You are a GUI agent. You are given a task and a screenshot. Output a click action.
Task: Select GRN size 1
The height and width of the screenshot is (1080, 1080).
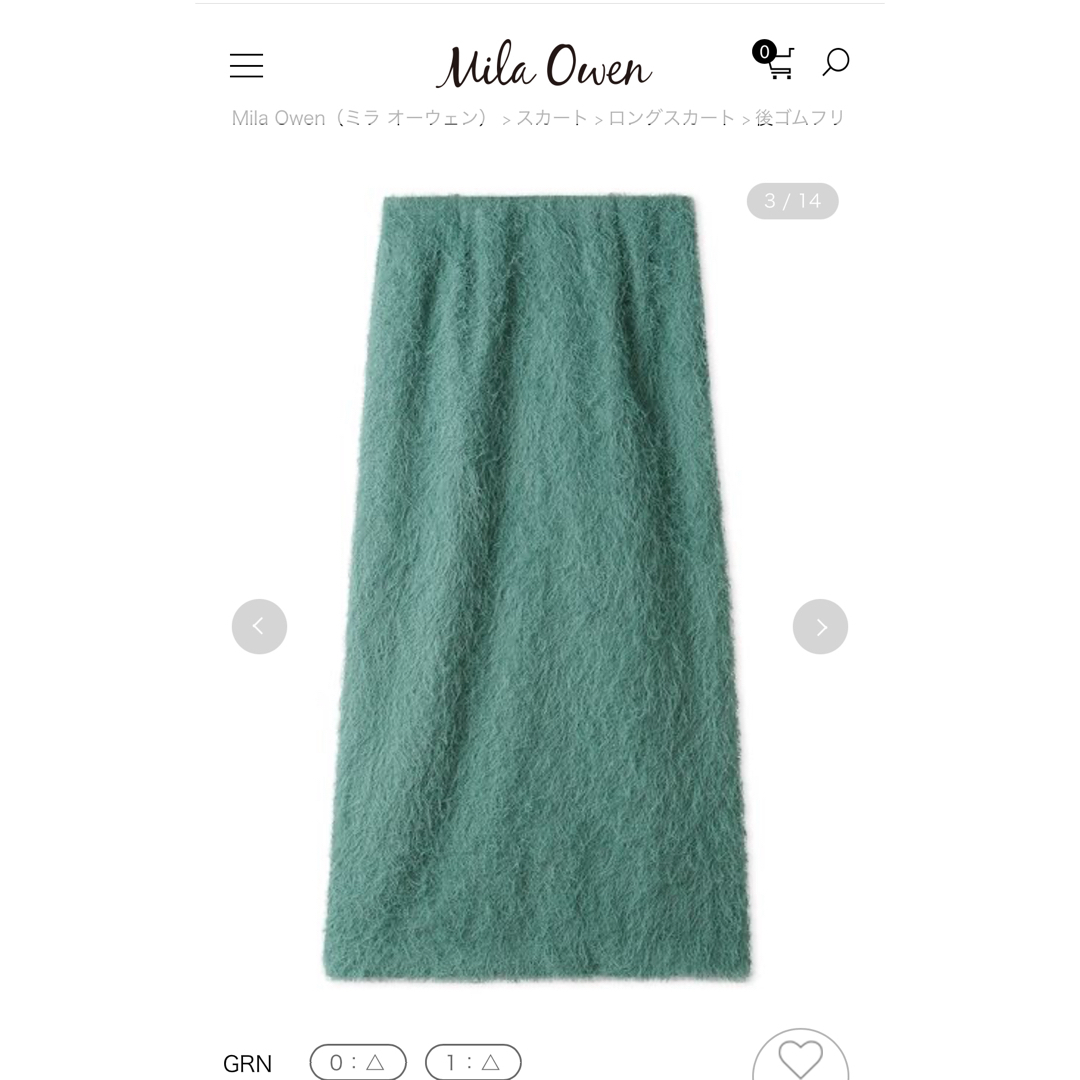click(473, 1062)
